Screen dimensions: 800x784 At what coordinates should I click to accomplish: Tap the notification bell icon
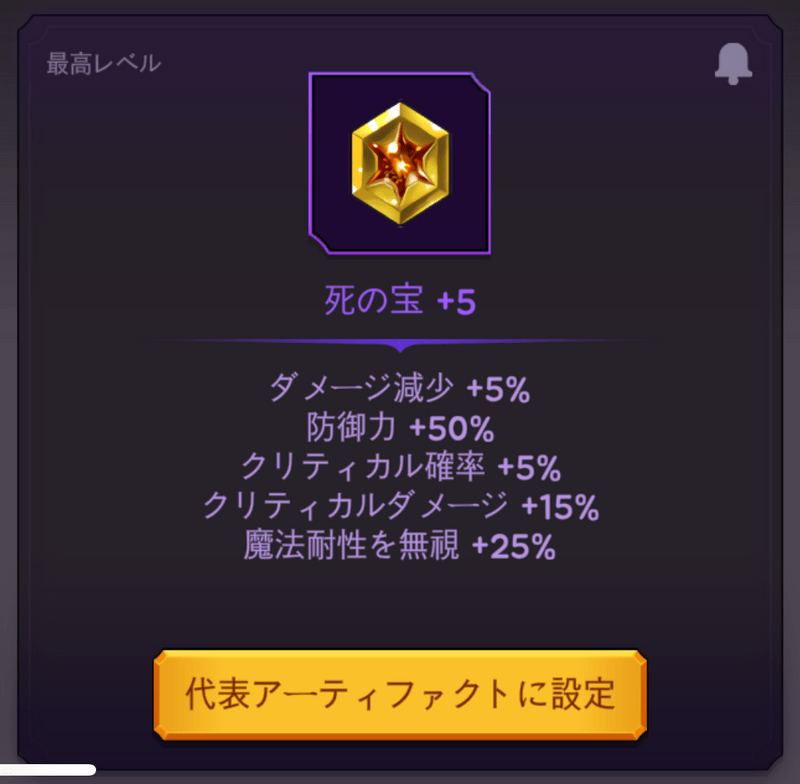734,64
